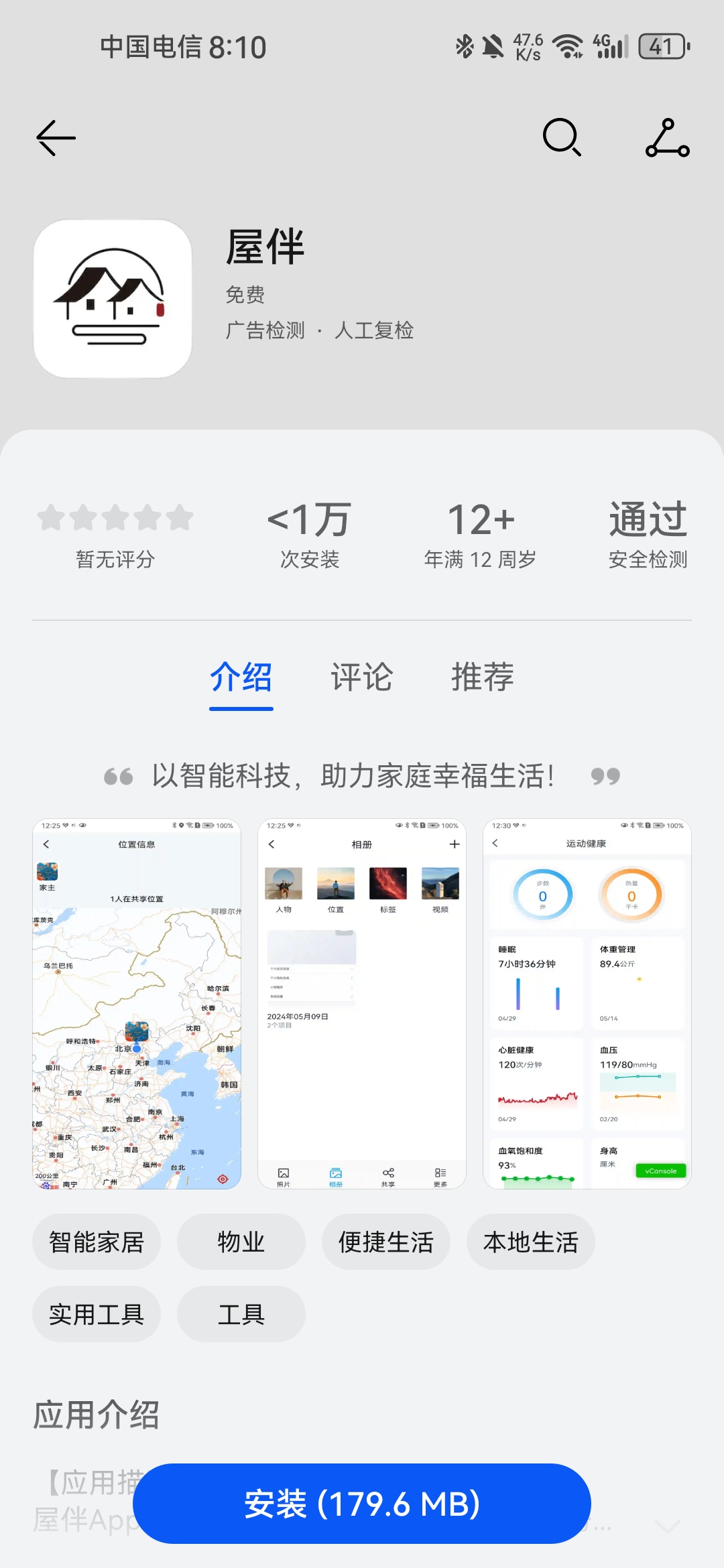Tap the 工具 category chip
724x1568 pixels.
tap(241, 1314)
